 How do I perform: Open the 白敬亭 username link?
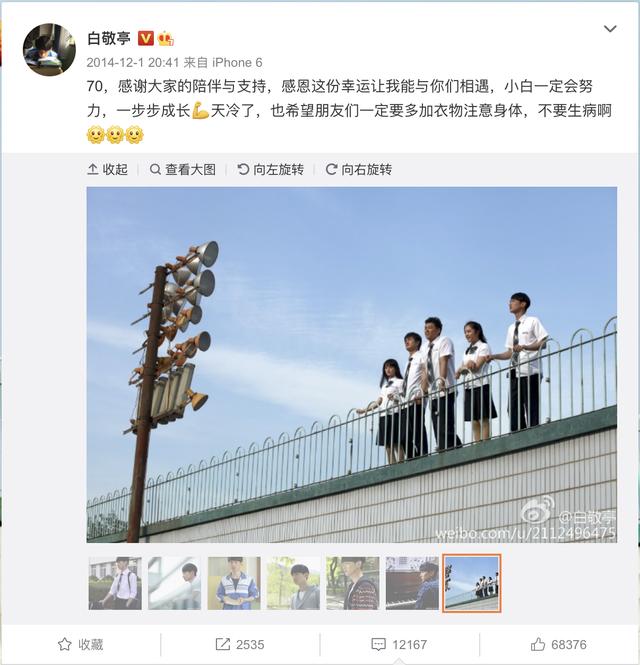click(x=109, y=38)
